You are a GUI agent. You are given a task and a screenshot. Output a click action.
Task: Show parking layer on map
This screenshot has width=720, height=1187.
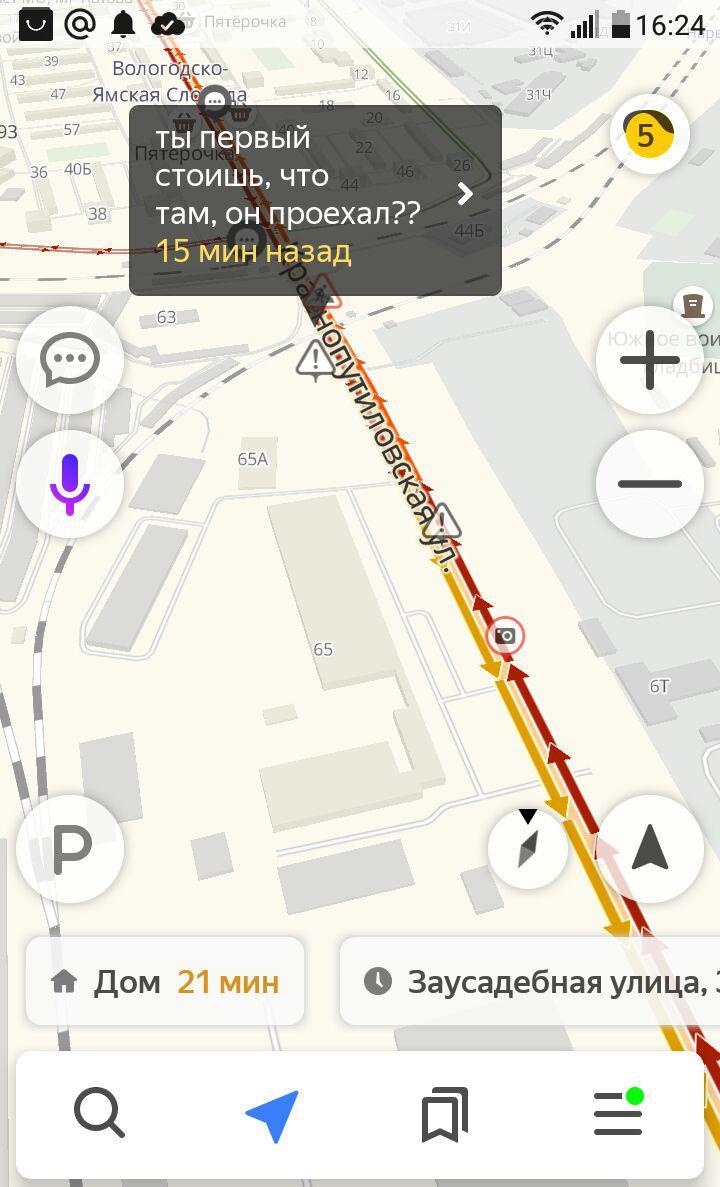pos(70,849)
